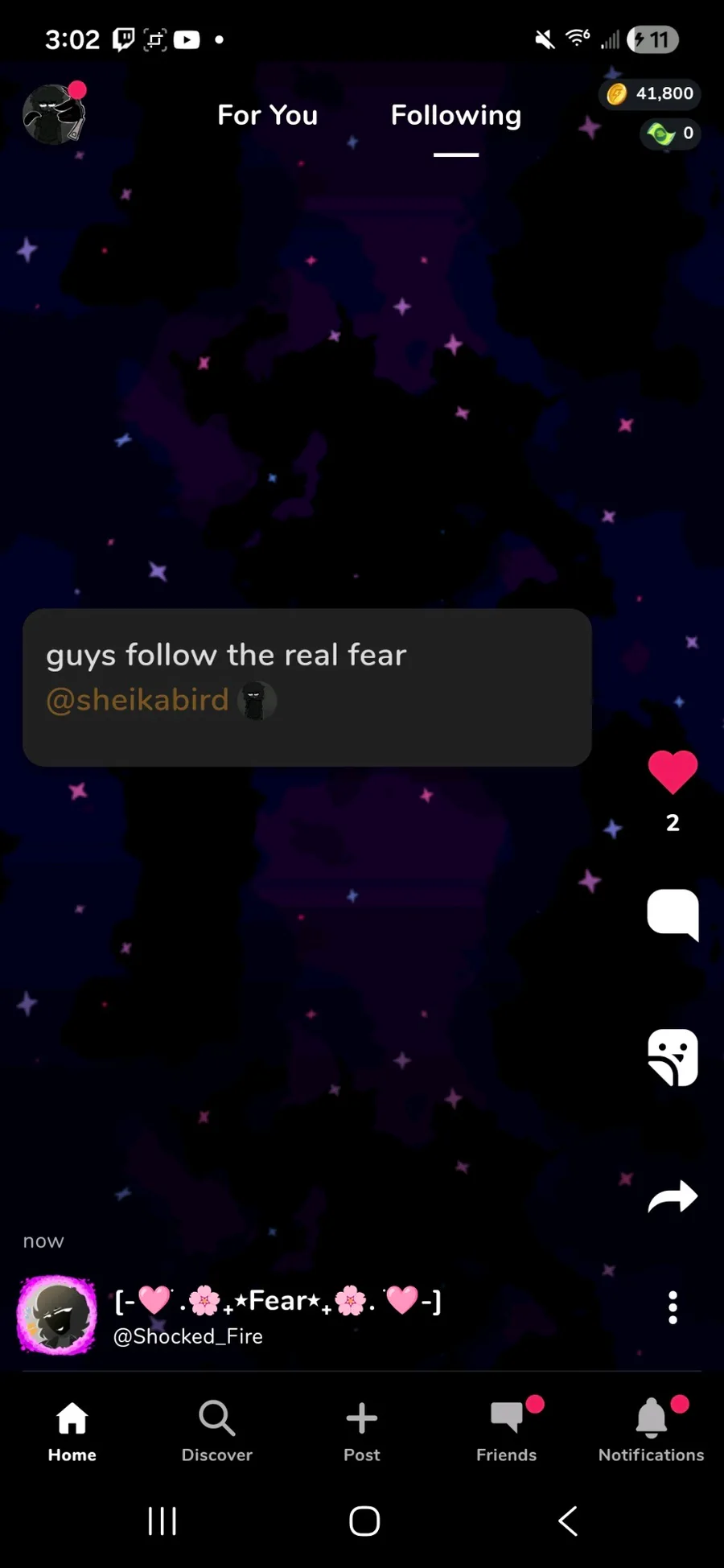Screen dimensions: 724x1568
Task: Open comments on this post
Action: point(673,914)
